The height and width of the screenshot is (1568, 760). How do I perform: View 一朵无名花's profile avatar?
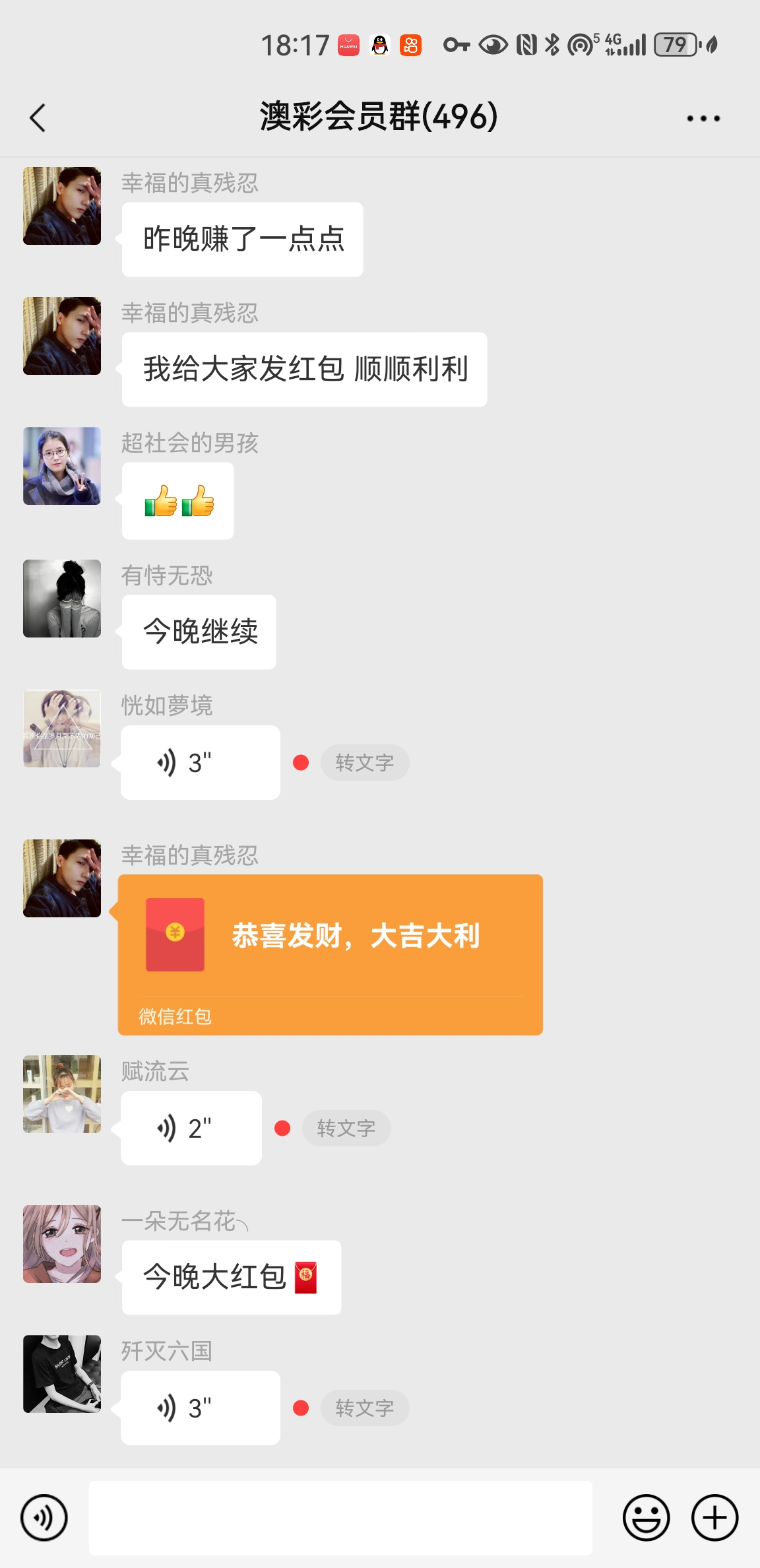click(62, 1244)
